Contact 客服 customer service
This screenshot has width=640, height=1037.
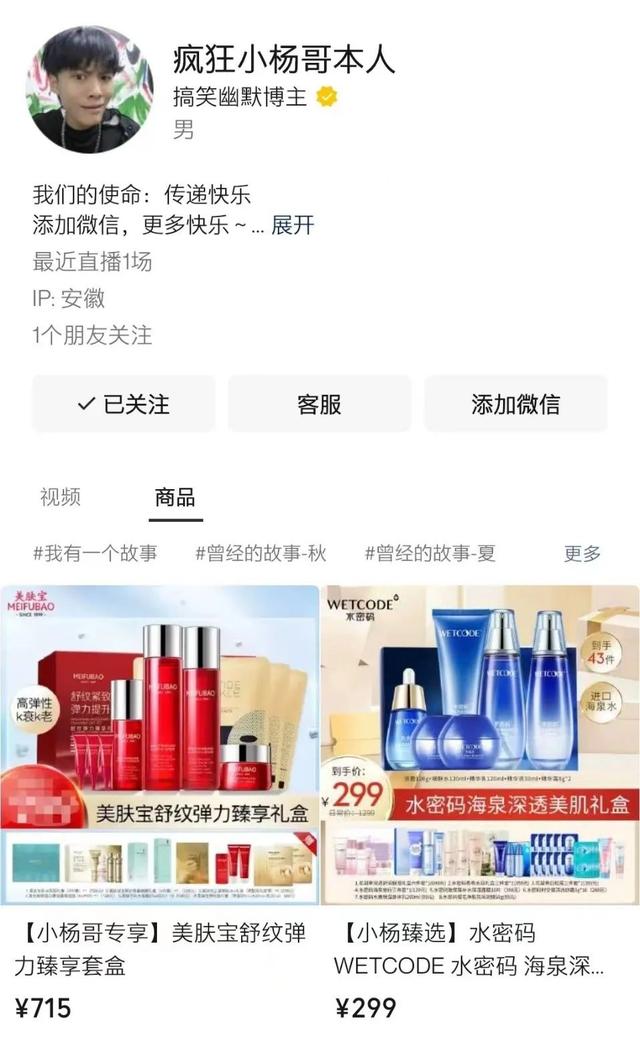pos(319,404)
